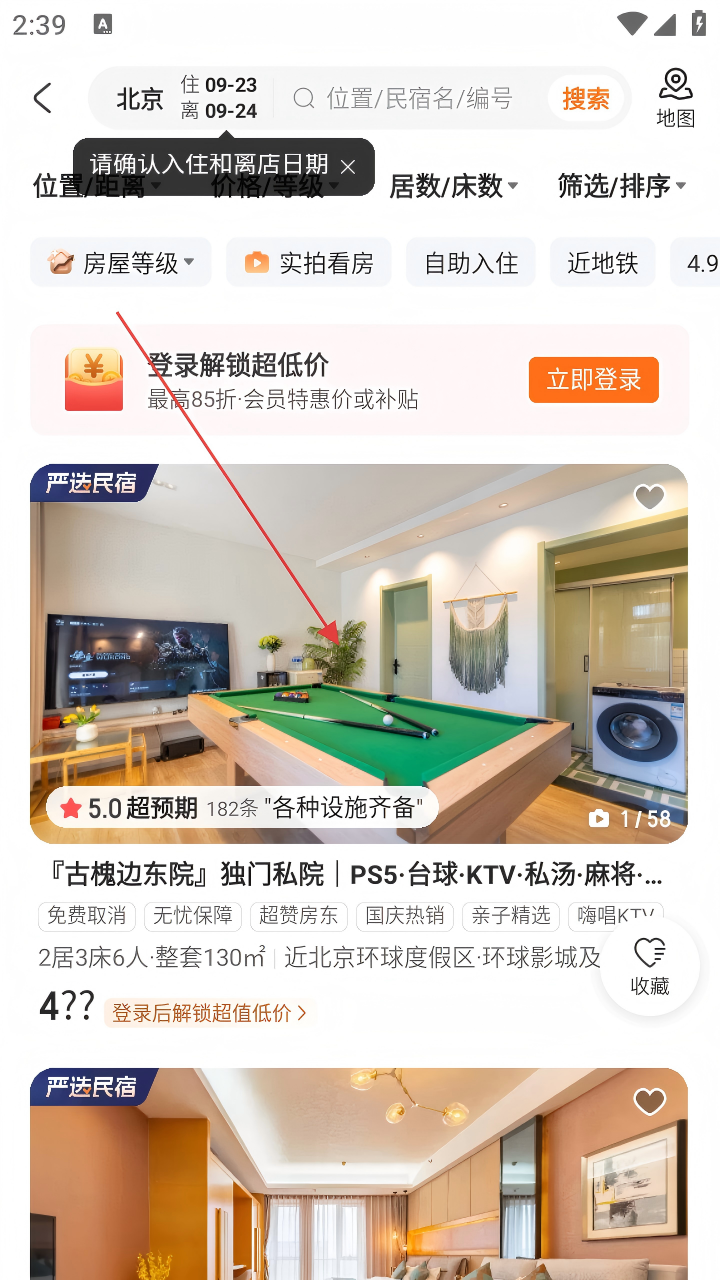Favorite the 古槐边东院 listing with the heart
The image size is (720, 1280).
[649, 497]
